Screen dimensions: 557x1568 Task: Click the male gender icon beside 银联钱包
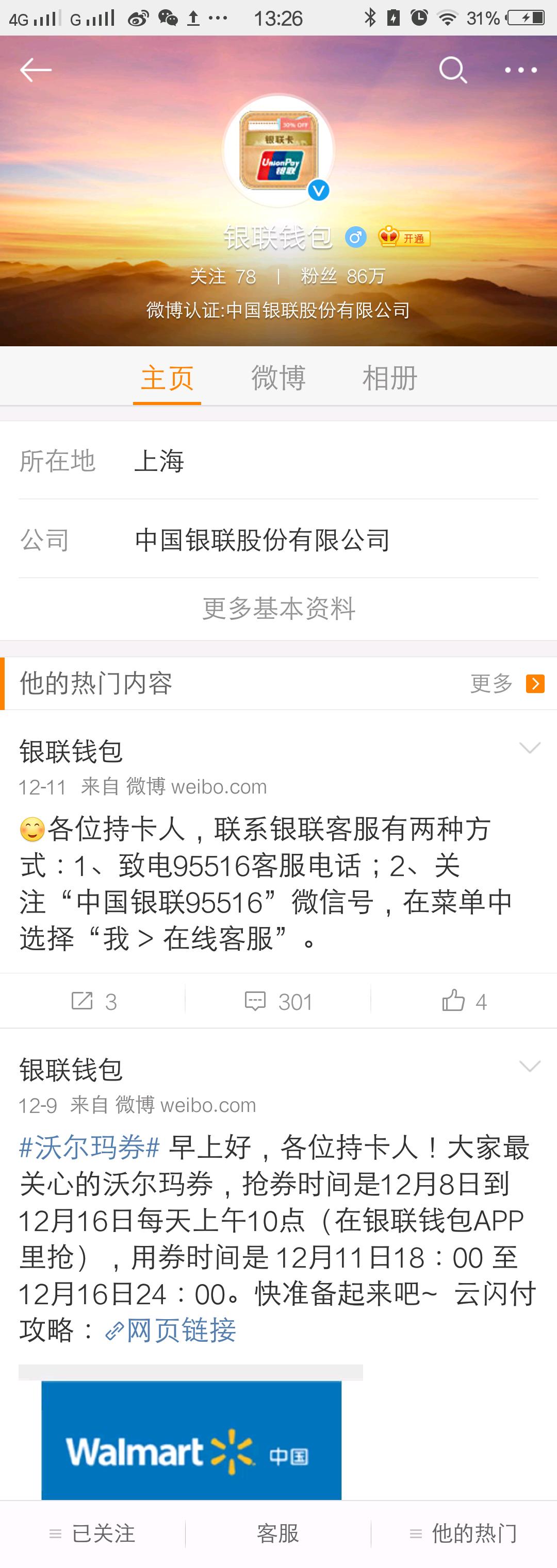[x=355, y=238]
